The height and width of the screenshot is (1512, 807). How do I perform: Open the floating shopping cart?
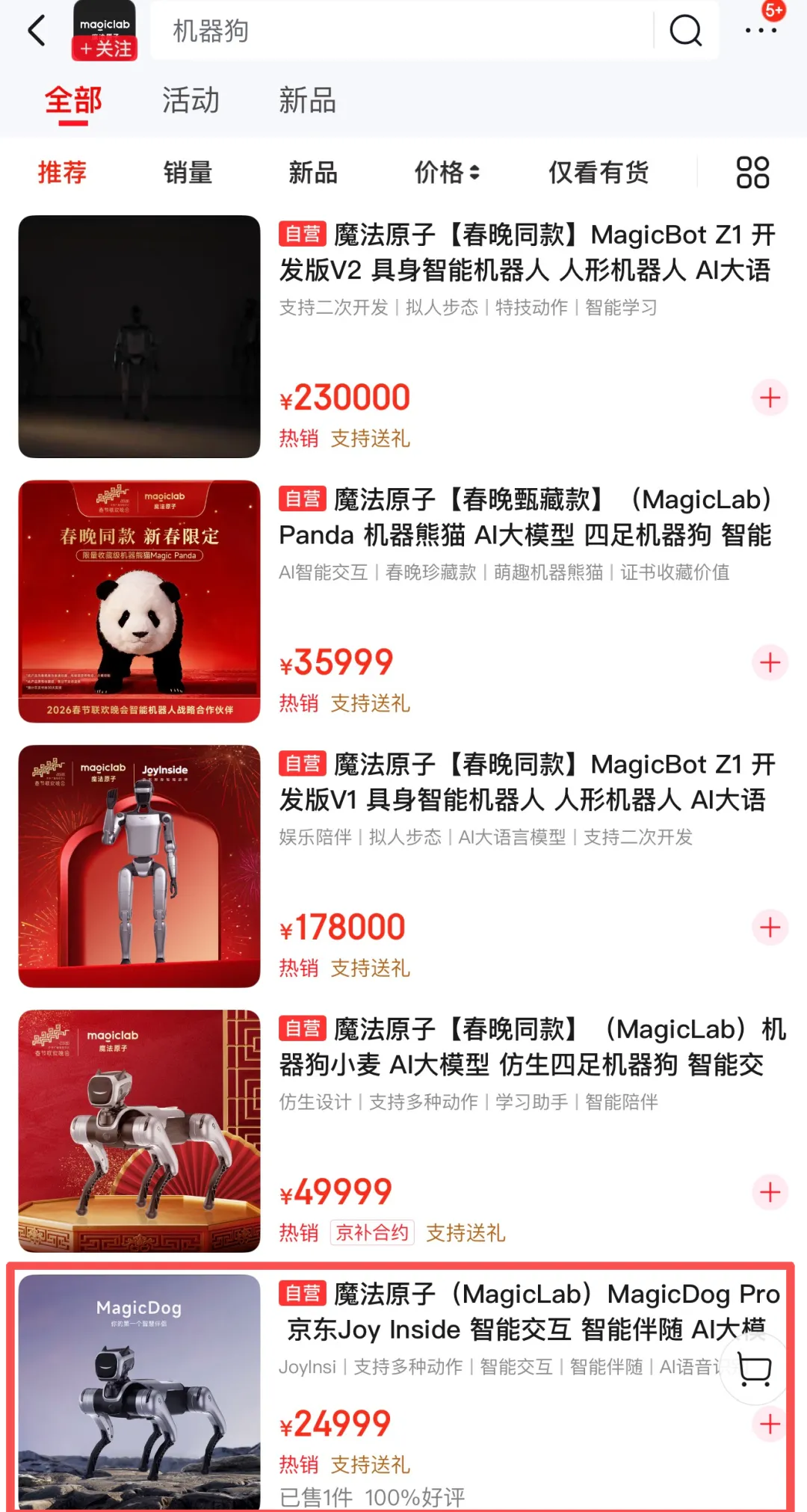pos(754,1369)
